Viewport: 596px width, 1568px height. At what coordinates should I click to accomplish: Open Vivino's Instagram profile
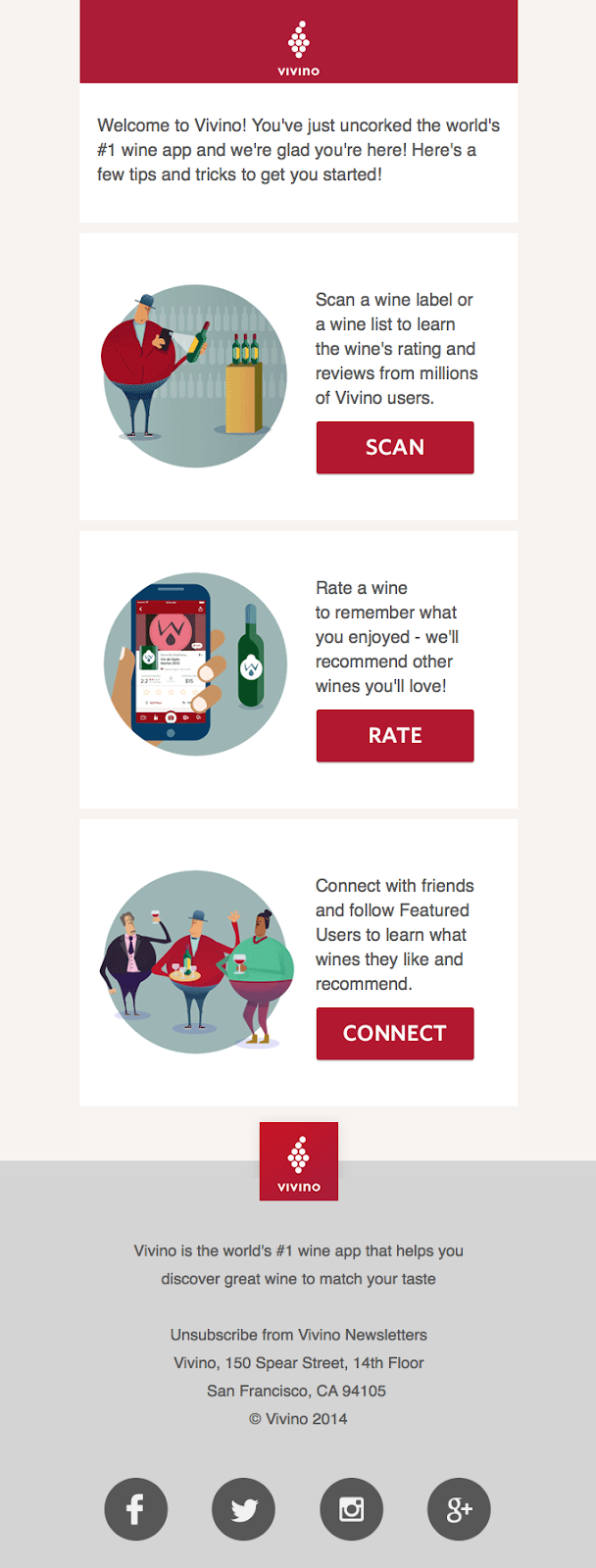point(351,1509)
